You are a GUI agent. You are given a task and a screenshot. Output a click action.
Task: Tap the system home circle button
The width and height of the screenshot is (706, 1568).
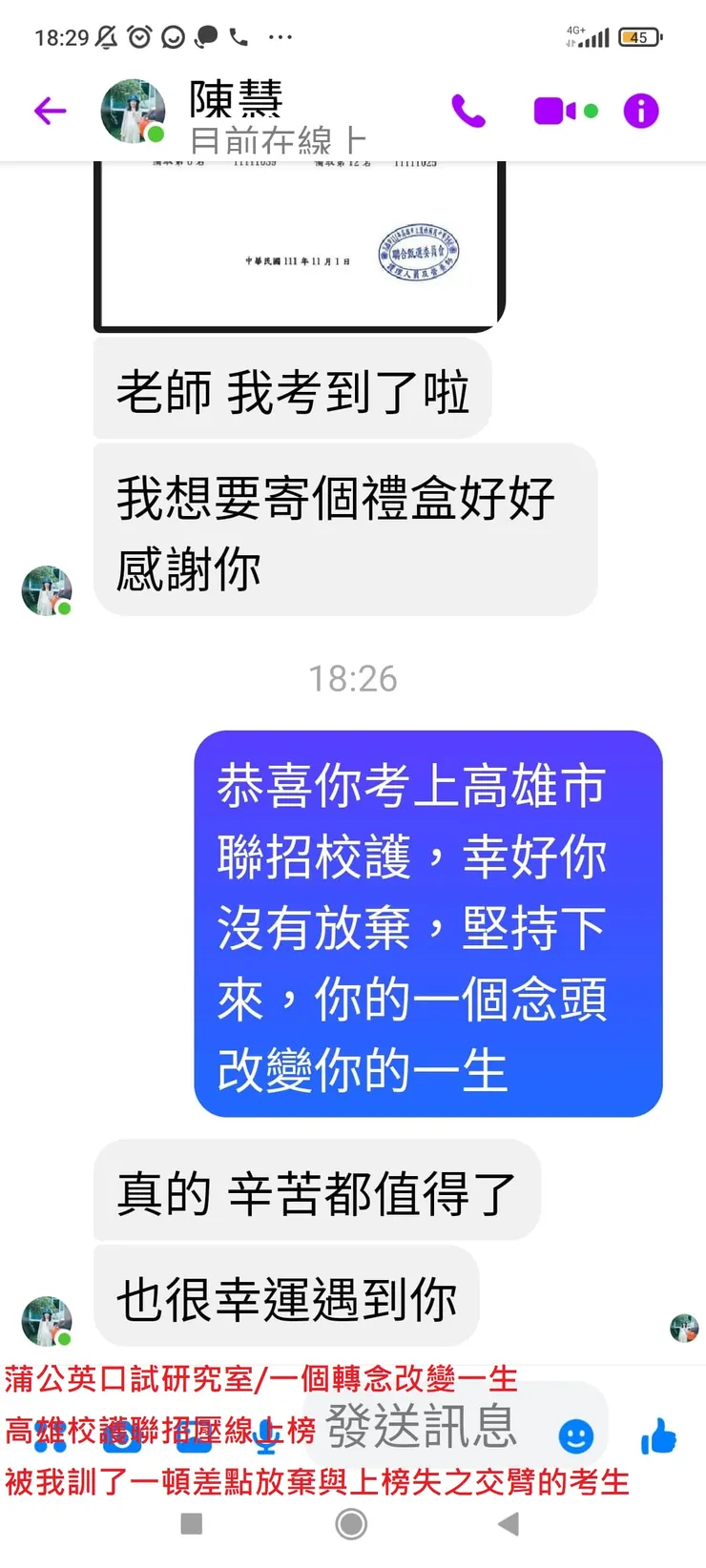click(x=351, y=1524)
